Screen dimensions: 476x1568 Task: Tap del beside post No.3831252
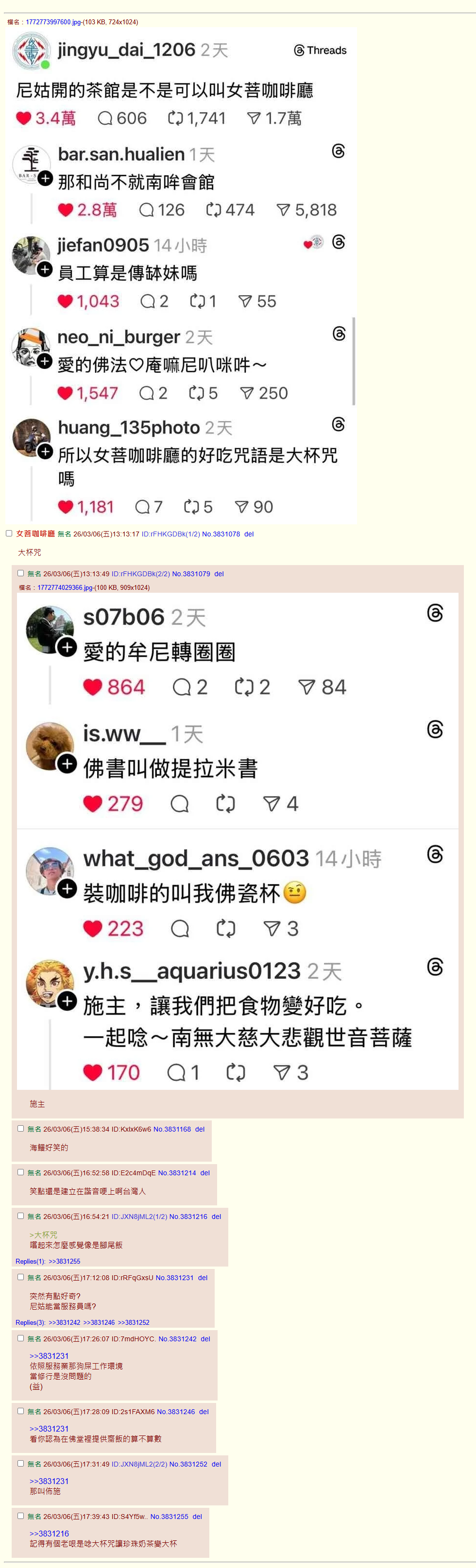(x=216, y=1464)
